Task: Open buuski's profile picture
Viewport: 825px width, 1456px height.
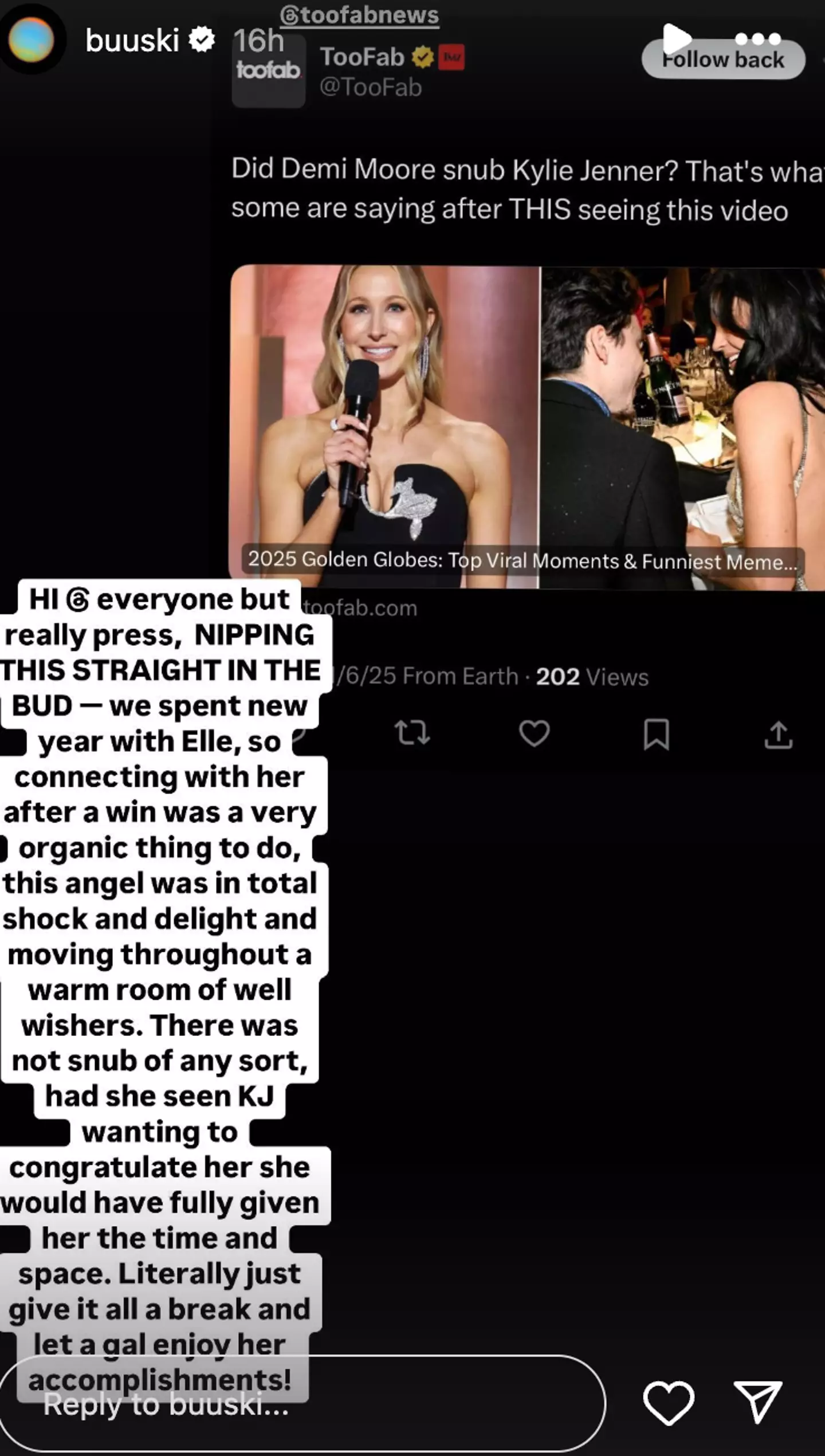Action: (32, 40)
